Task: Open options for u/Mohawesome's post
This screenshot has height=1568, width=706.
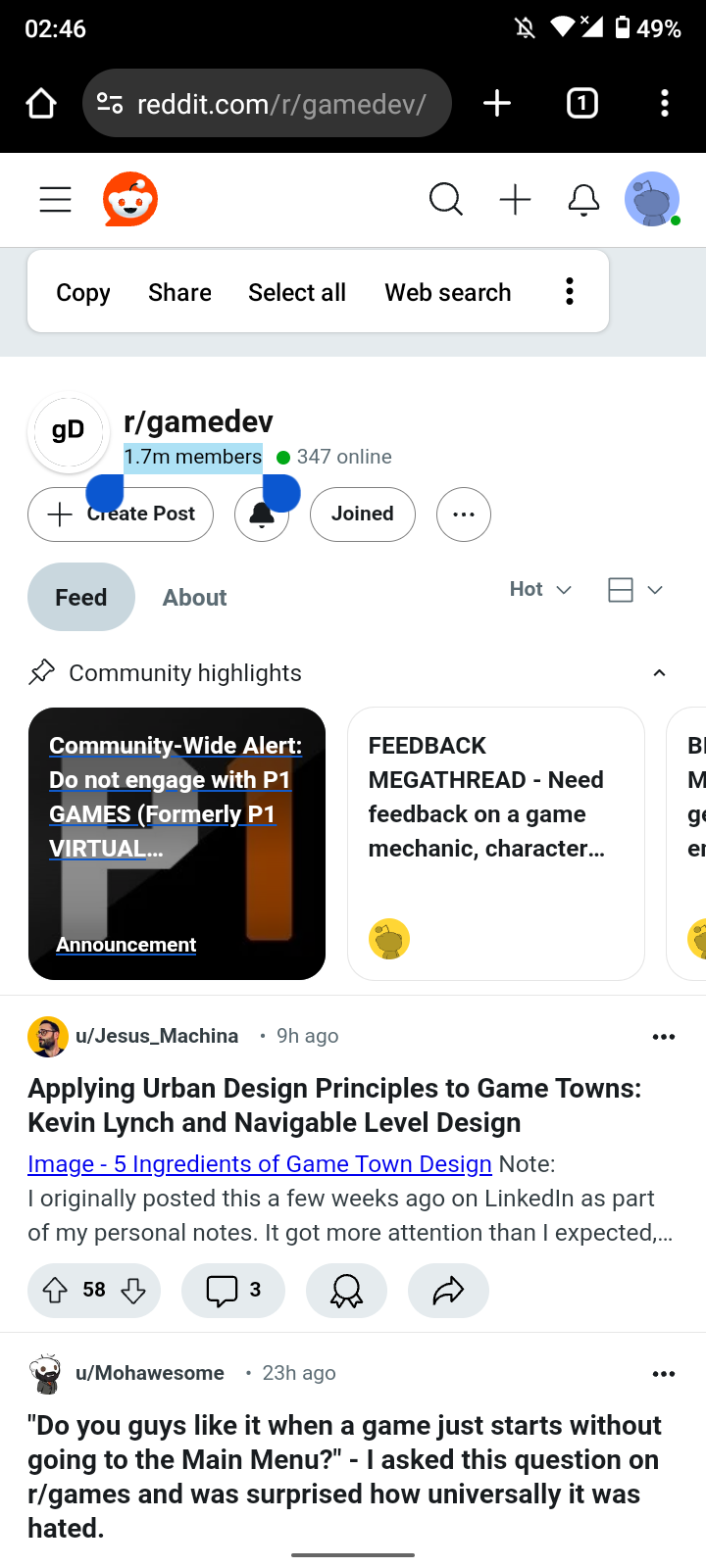Action: point(664,1373)
